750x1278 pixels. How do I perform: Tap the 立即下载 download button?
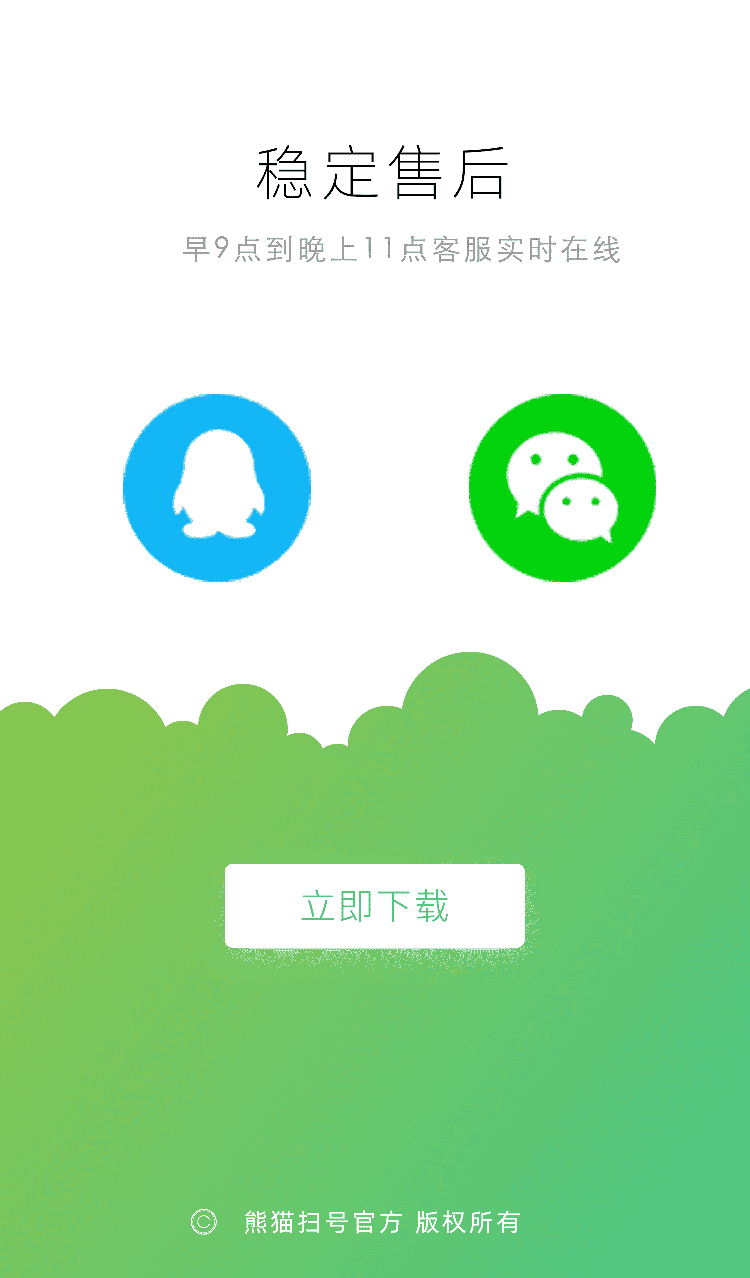pos(375,906)
